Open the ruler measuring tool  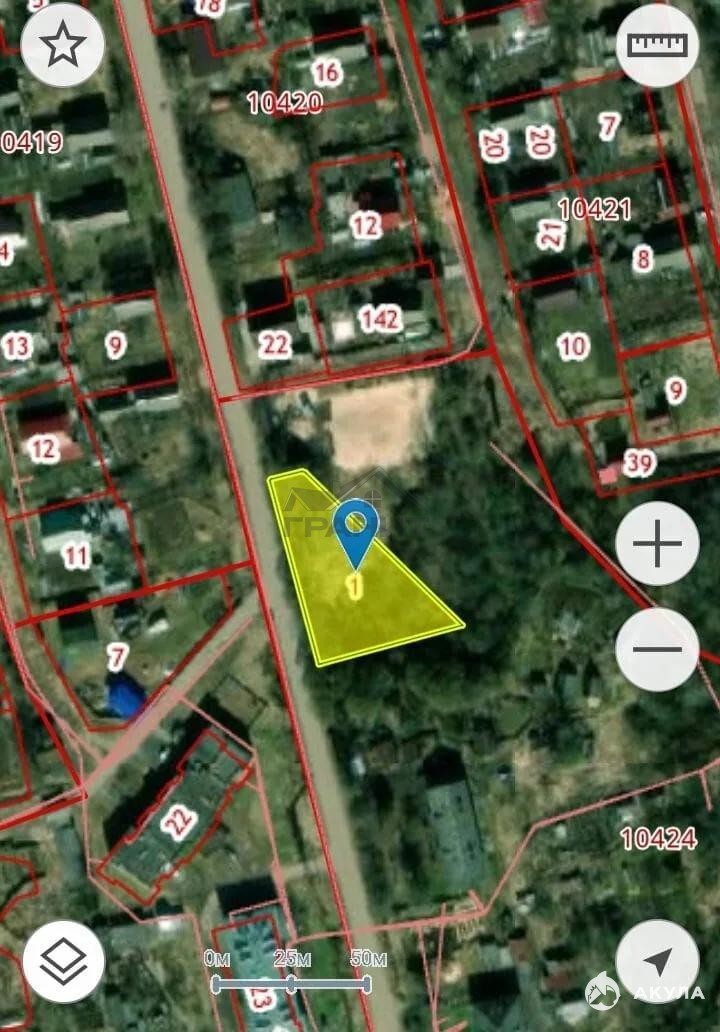coord(657,45)
